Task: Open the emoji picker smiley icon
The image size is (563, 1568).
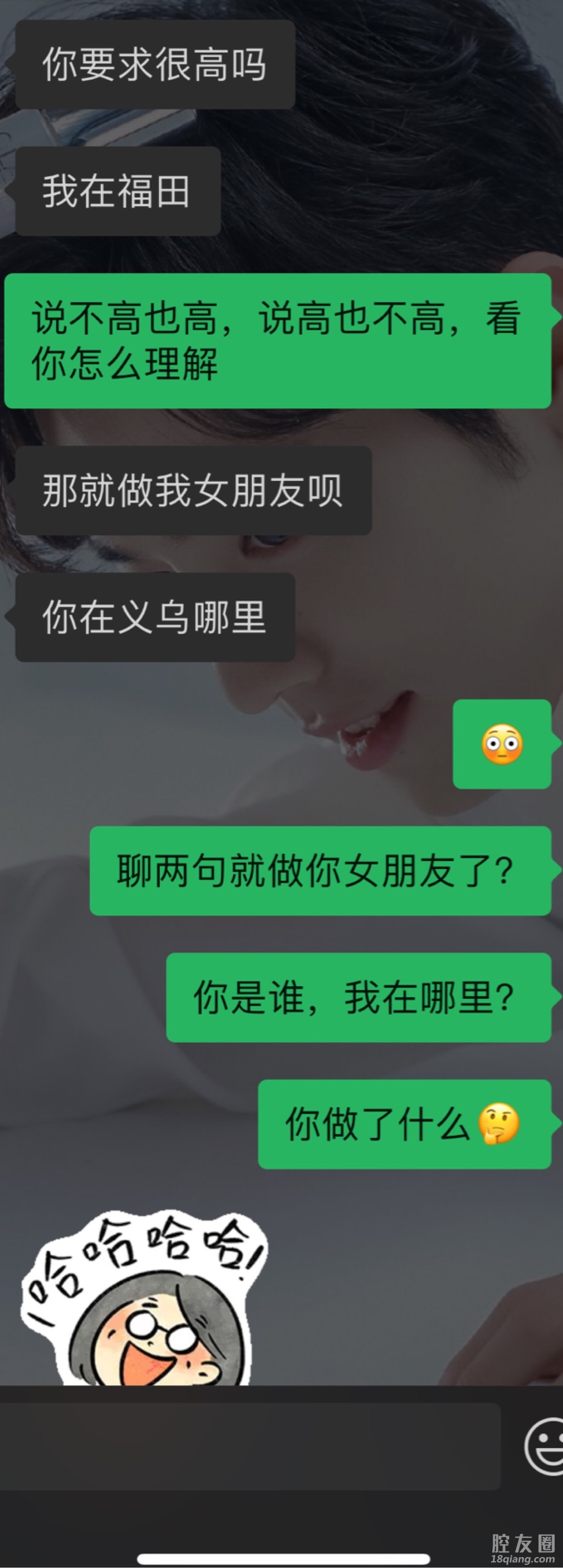Action: pos(545,1447)
